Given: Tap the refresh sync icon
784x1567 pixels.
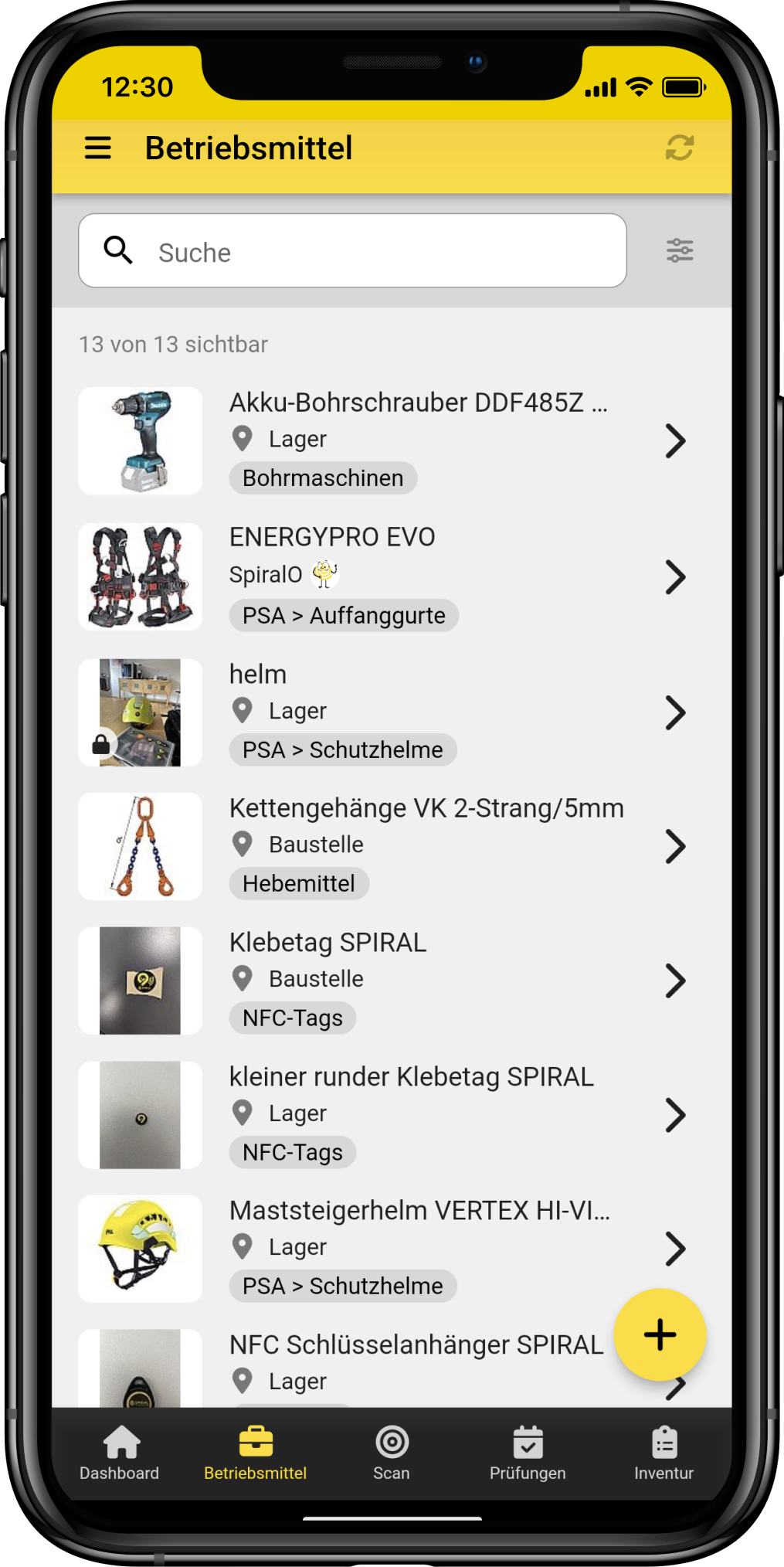Looking at the screenshot, I should [x=679, y=148].
